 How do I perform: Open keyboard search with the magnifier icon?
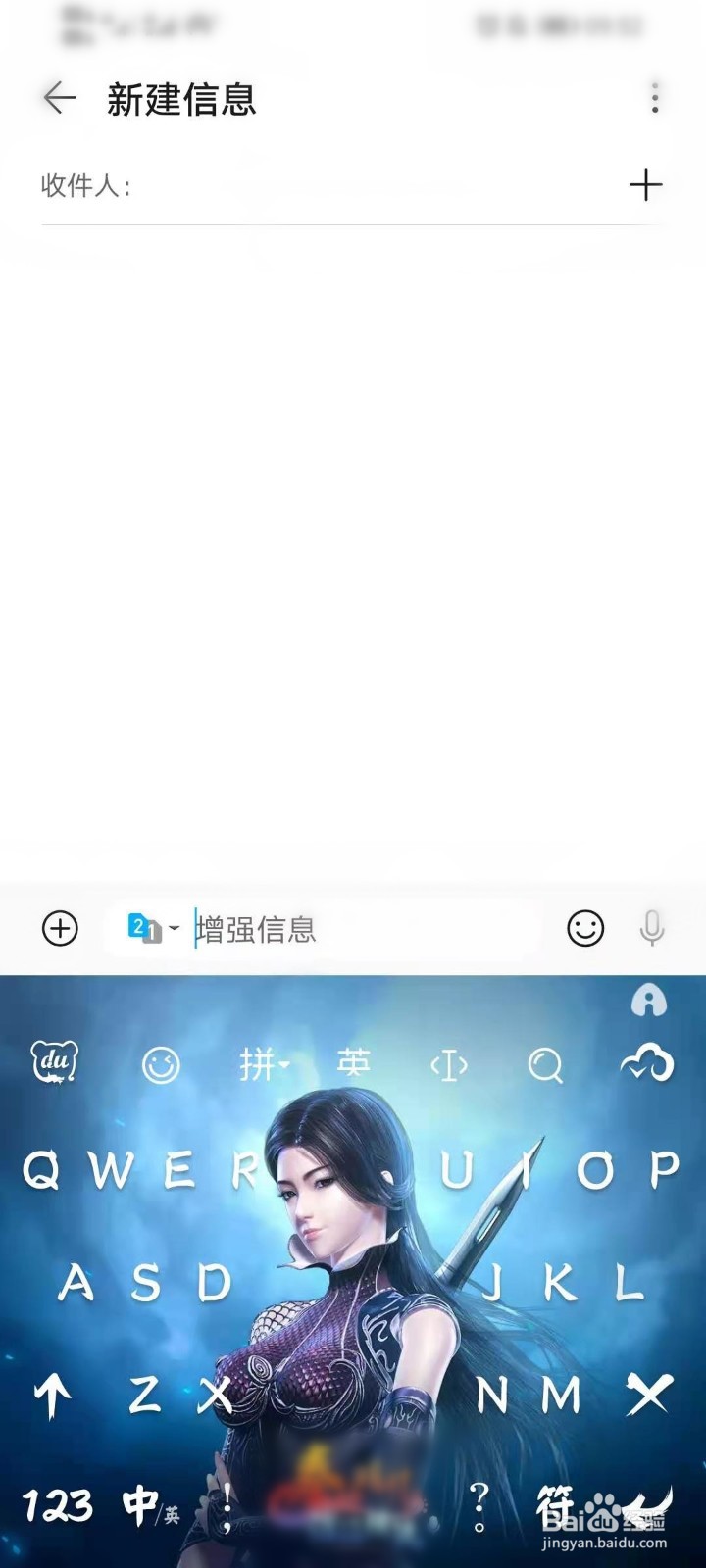tap(544, 1065)
